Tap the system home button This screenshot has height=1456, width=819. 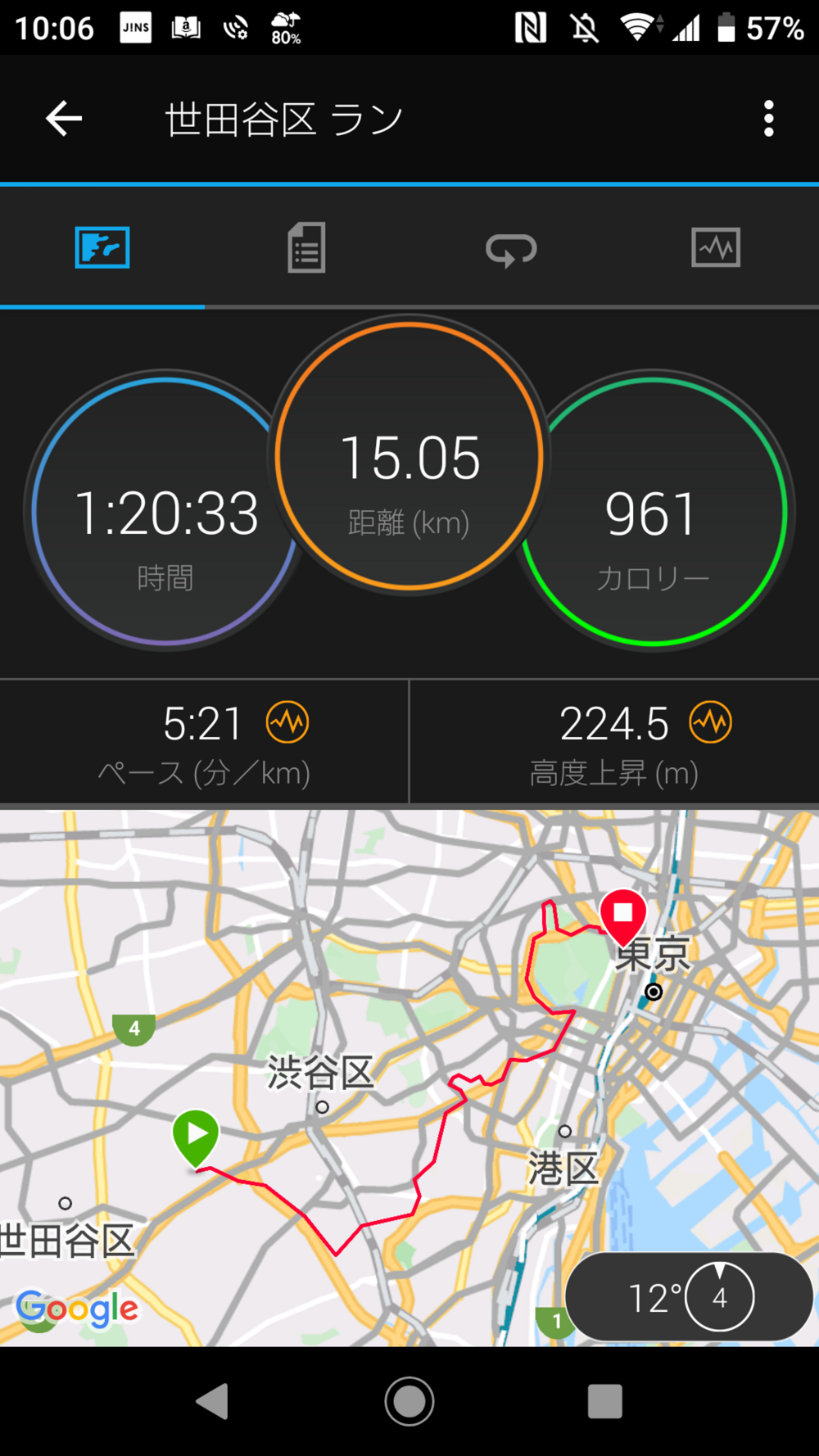pos(409,1401)
